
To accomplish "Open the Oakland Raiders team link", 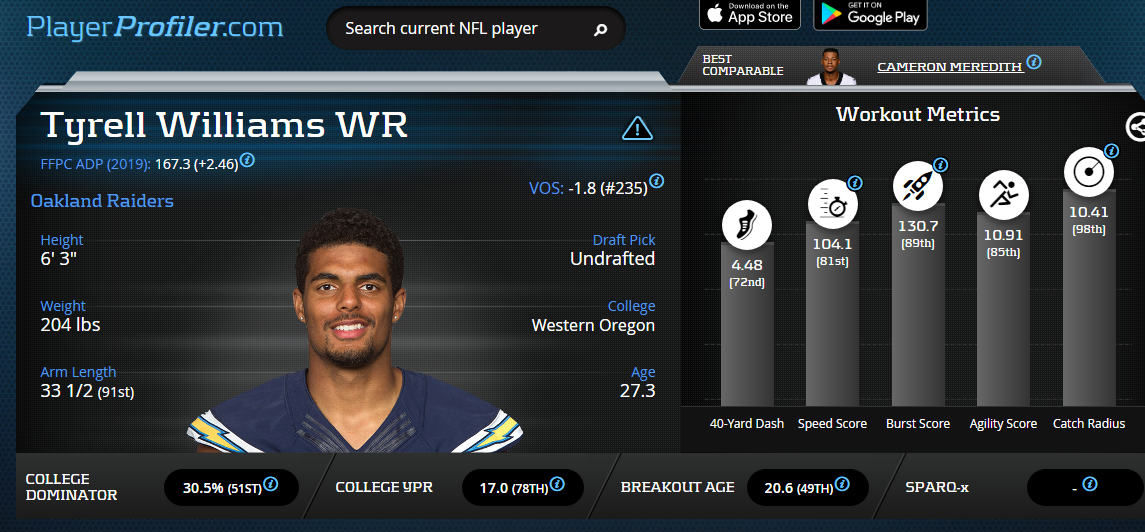I will coord(102,201).
